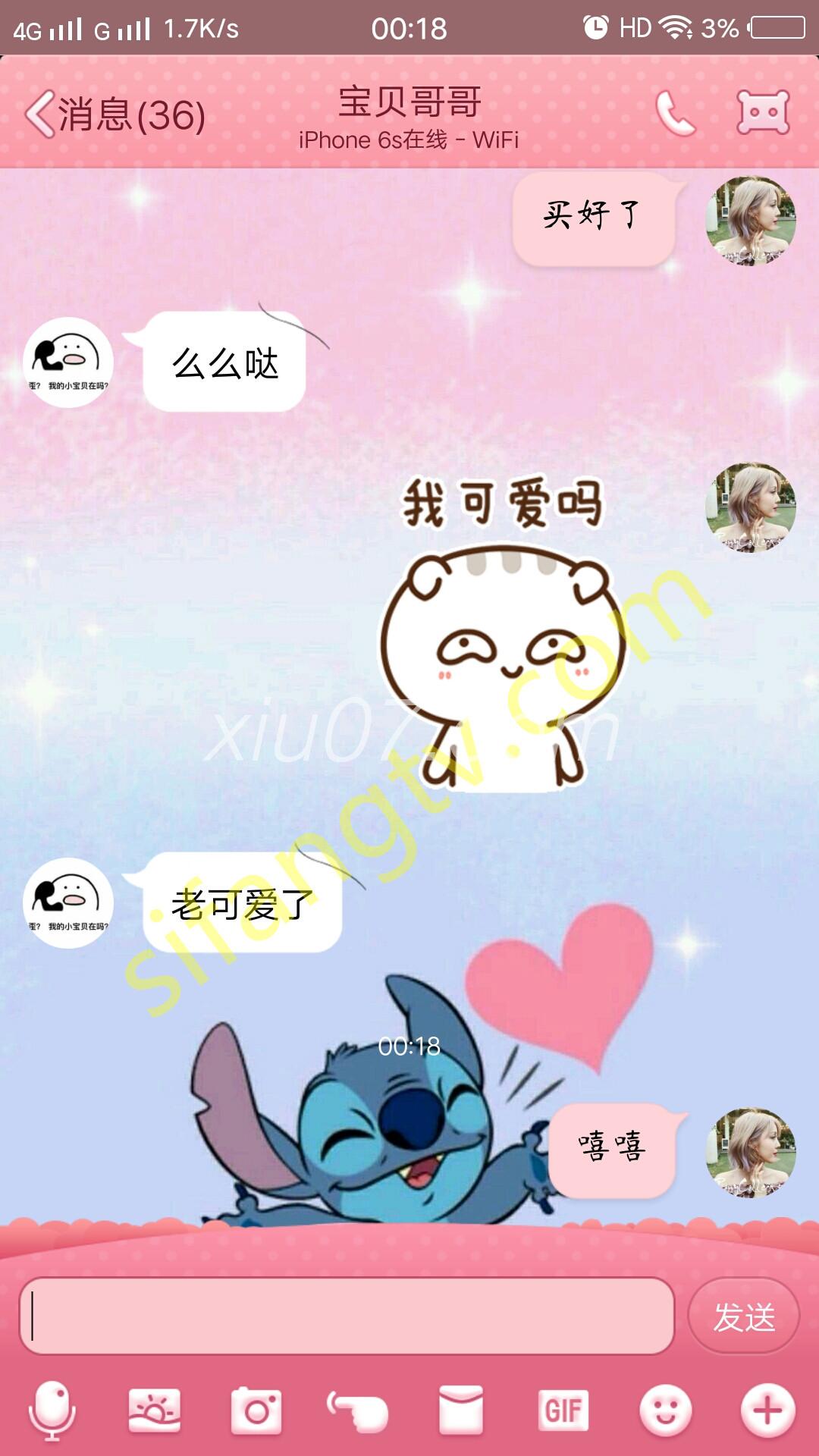Open the photo gallery picker
The image size is (819, 1456).
(155, 1410)
